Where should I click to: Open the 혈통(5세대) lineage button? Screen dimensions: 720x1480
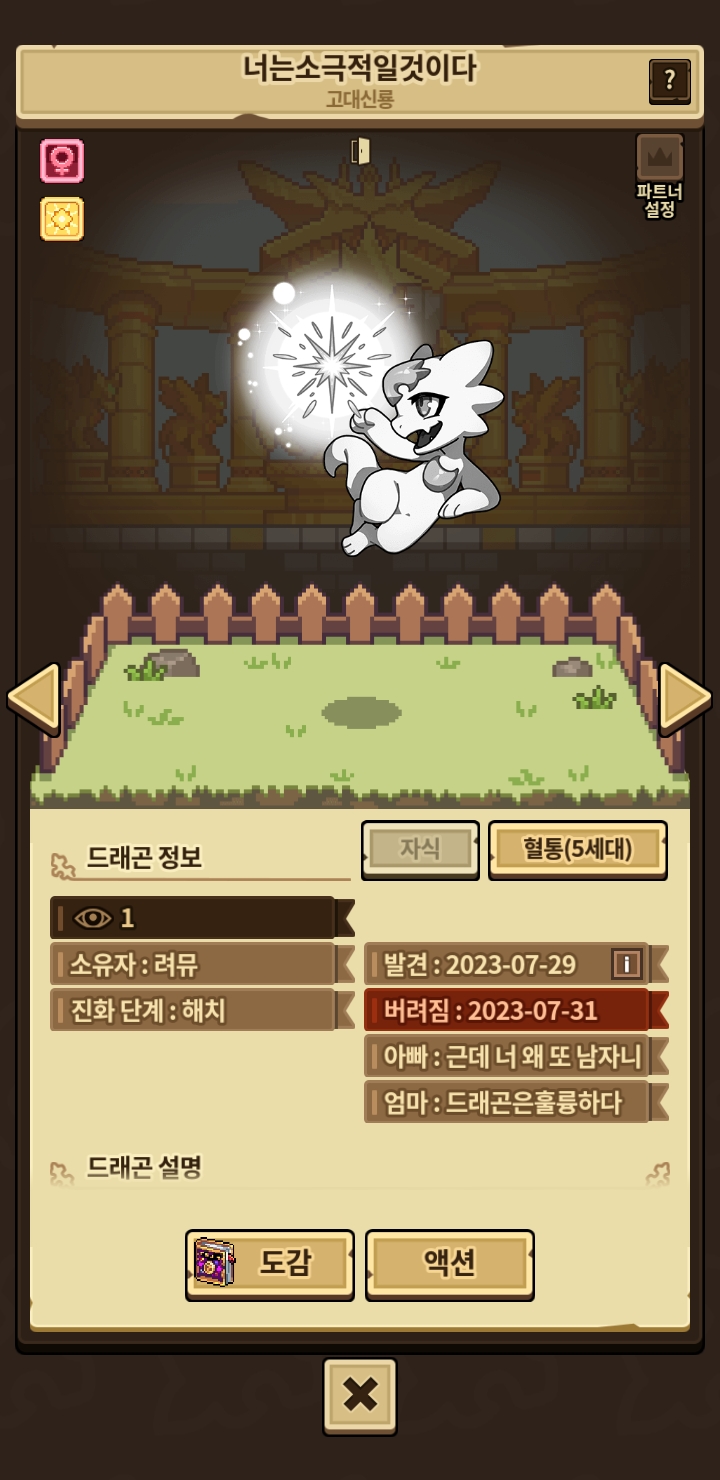578,850
